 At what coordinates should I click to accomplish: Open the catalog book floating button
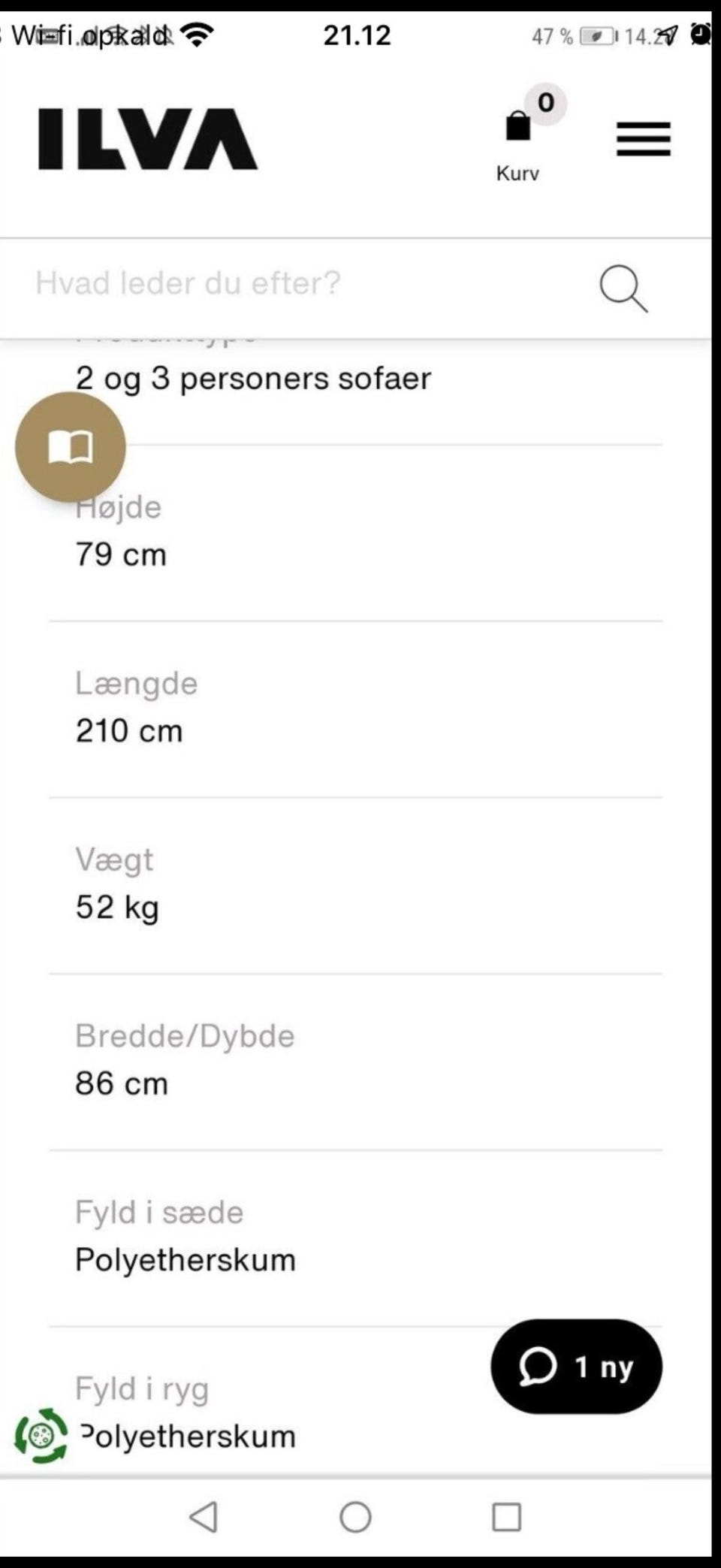(x=71, y=447)
